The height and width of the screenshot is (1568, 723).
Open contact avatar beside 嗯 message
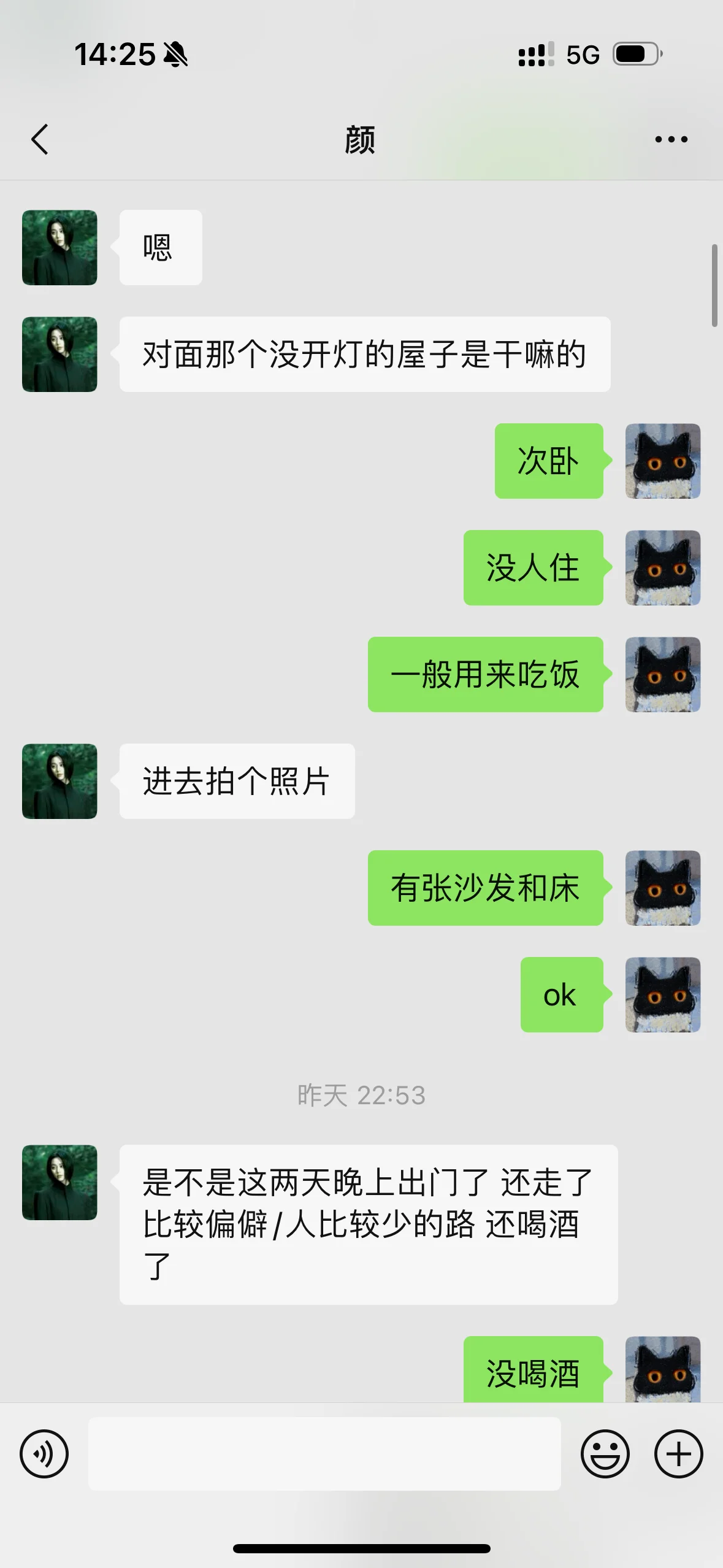[59, 247]
